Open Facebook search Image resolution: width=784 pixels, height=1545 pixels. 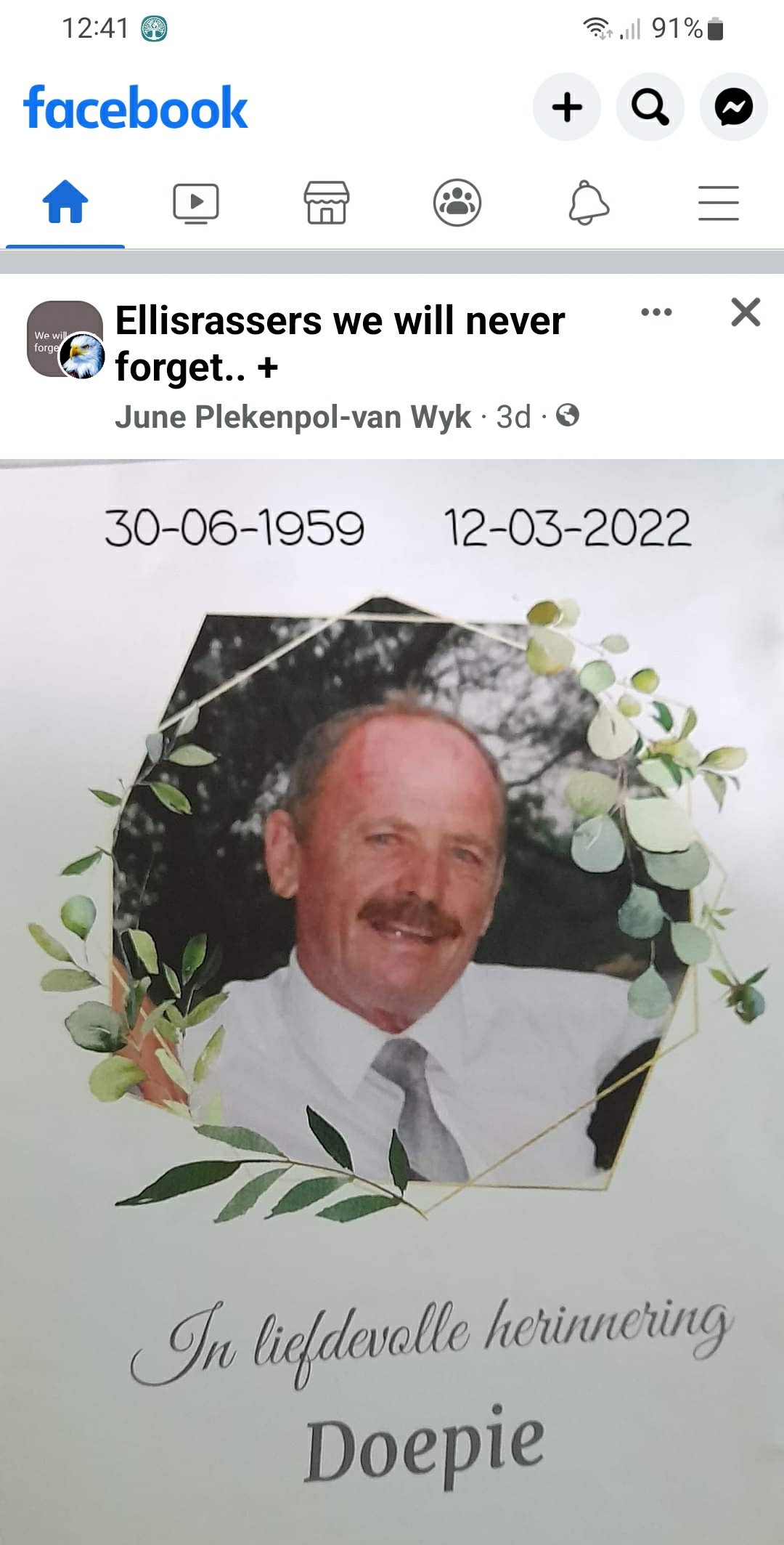click(x=650, y=108)
